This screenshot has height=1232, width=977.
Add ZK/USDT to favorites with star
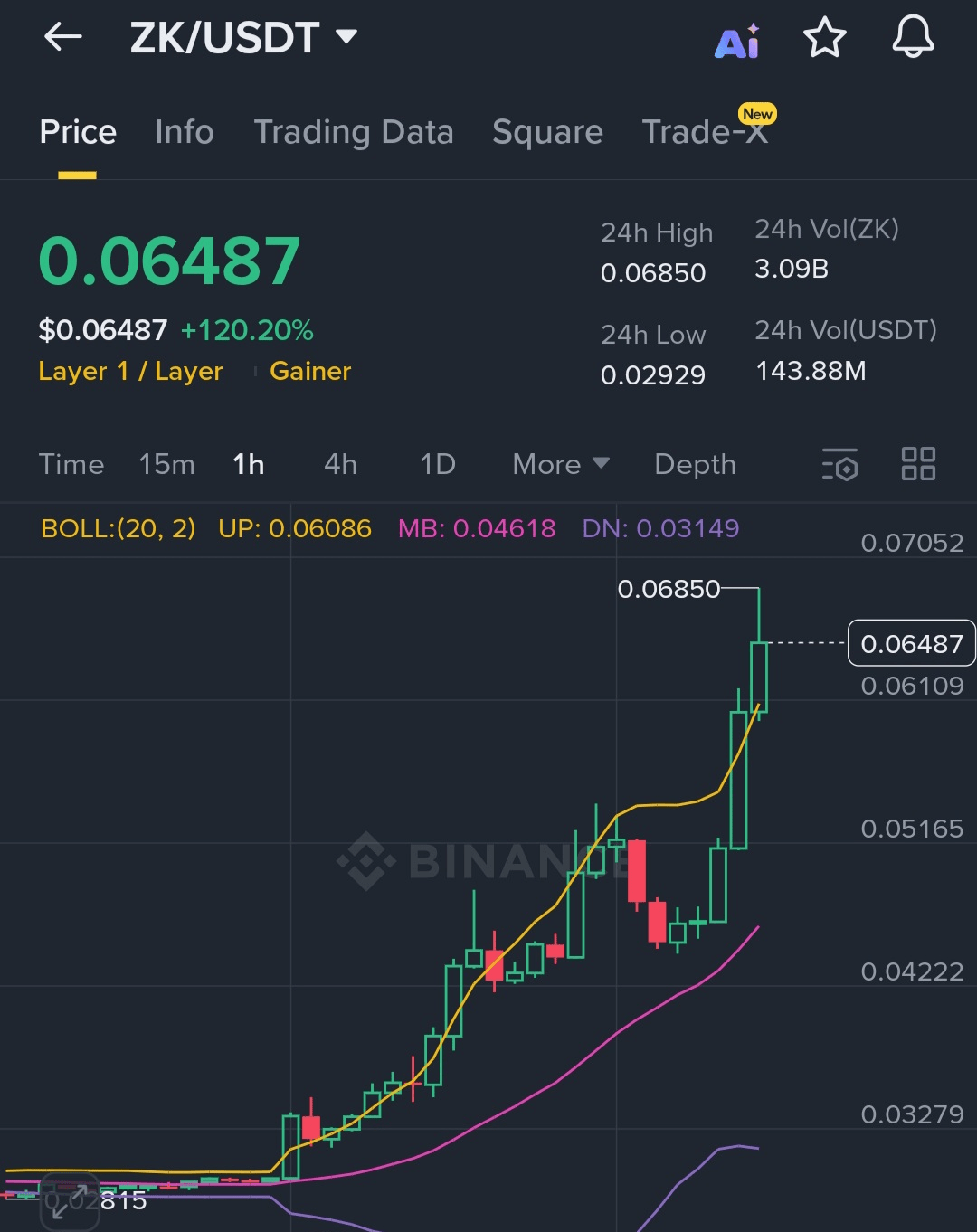pos(824,38)
